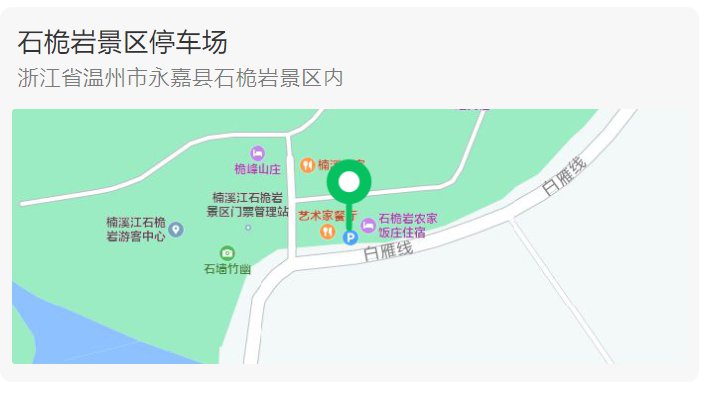This screenshot has height=401, width=705.
Task: Open the 石桅岩景区停车场 location map card
Action: coord(352,236)
